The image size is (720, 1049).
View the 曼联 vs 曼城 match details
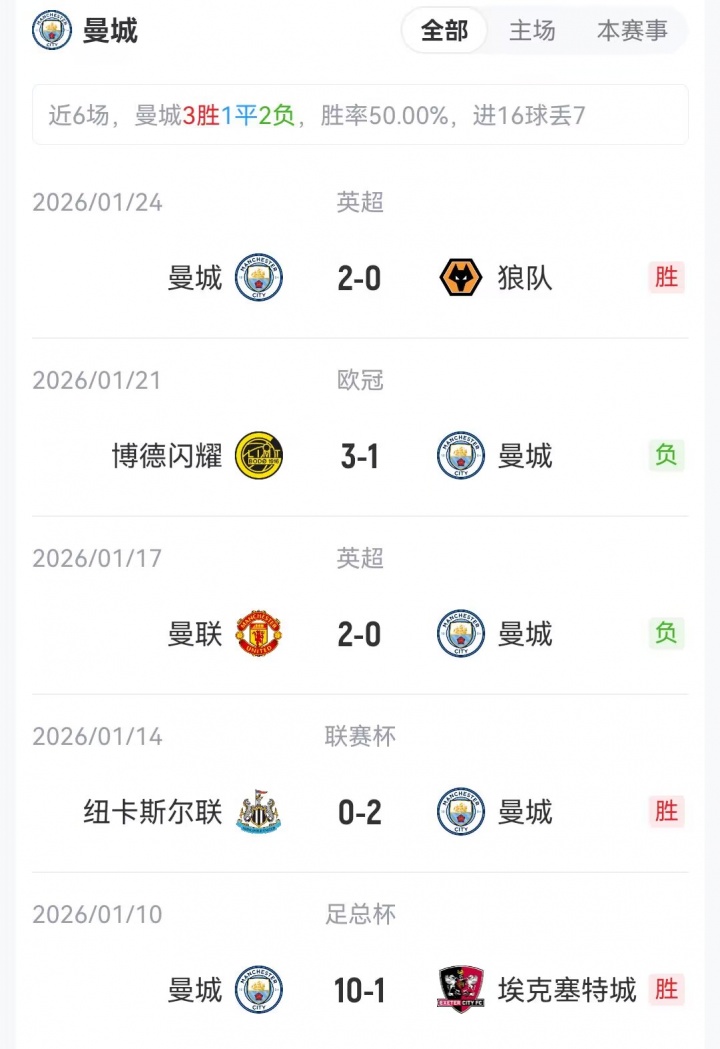pyautogui.click(x=359, y=634)
